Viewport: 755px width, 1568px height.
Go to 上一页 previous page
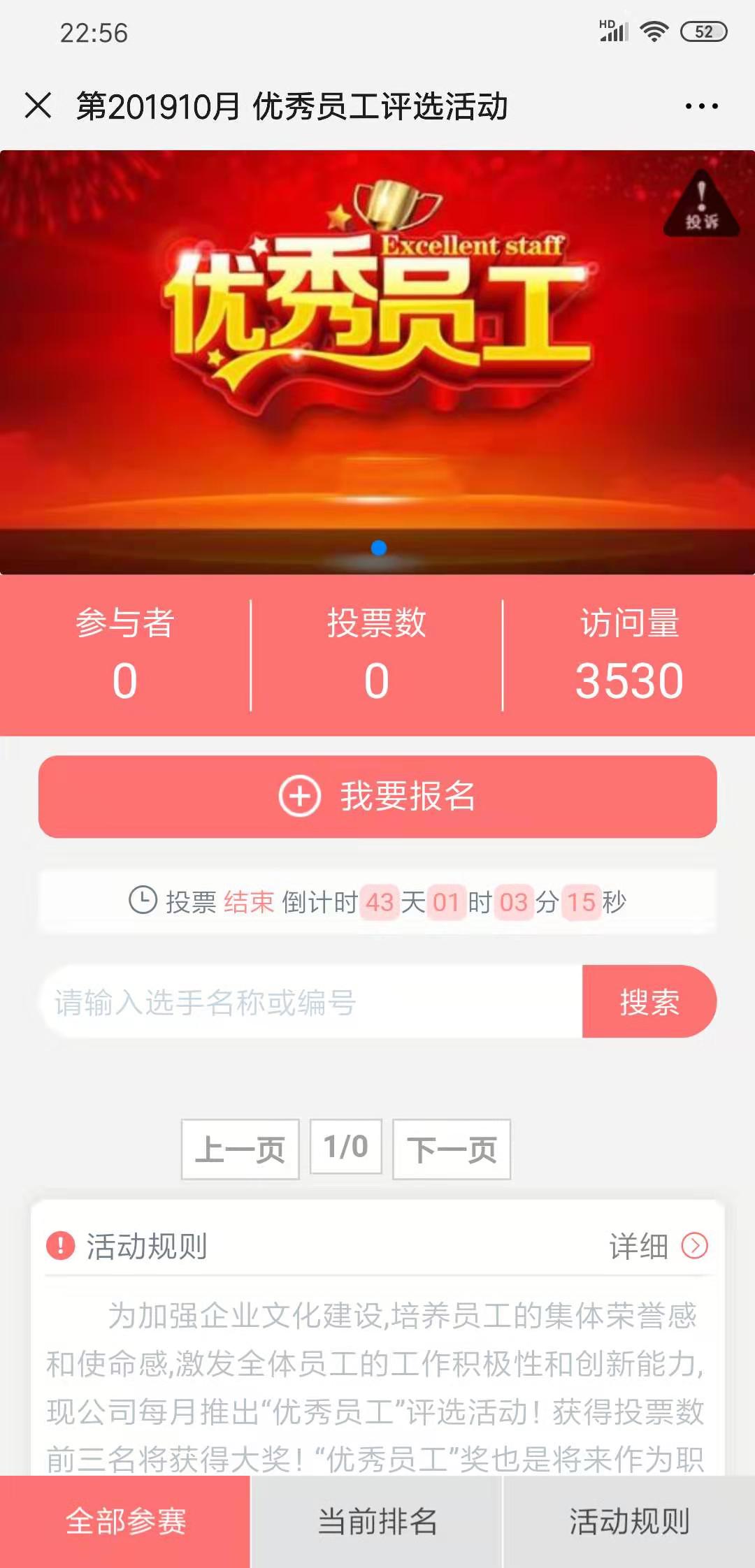point(240,1149)
